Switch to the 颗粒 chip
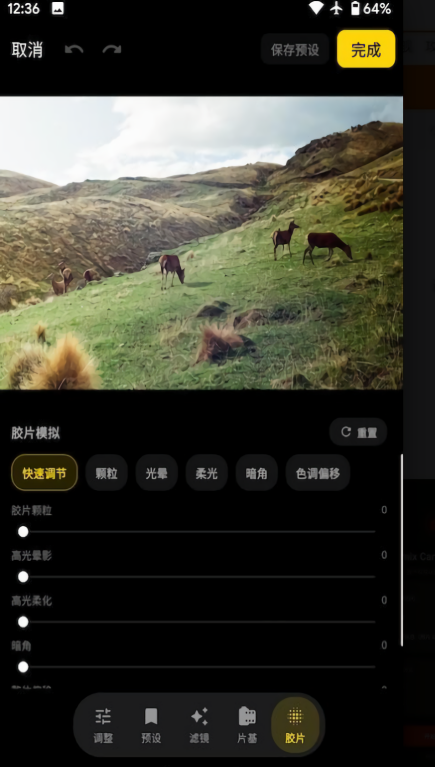Viewport: 435px width, 767px height. tap(107, 473)
